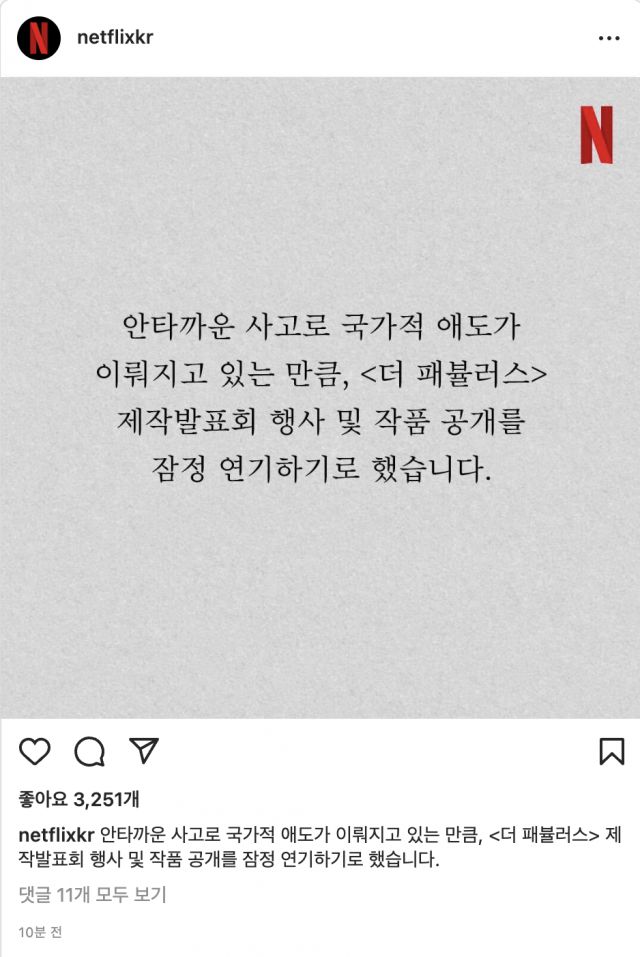Open the post image announcement
Viewport: 640px width, 957px height.
click(320, 398)
